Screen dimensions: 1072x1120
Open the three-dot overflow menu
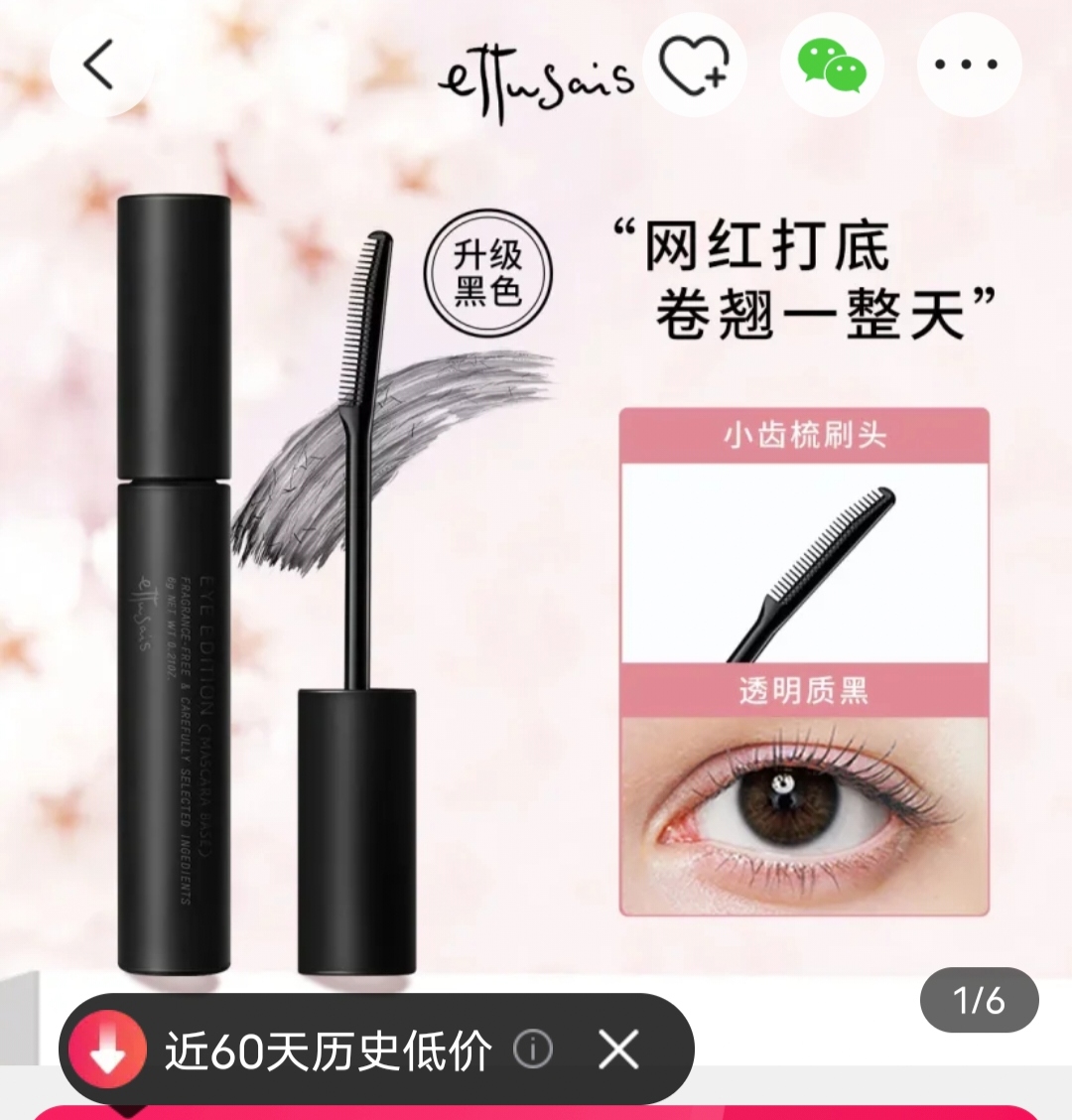click(x=968, y=66)
